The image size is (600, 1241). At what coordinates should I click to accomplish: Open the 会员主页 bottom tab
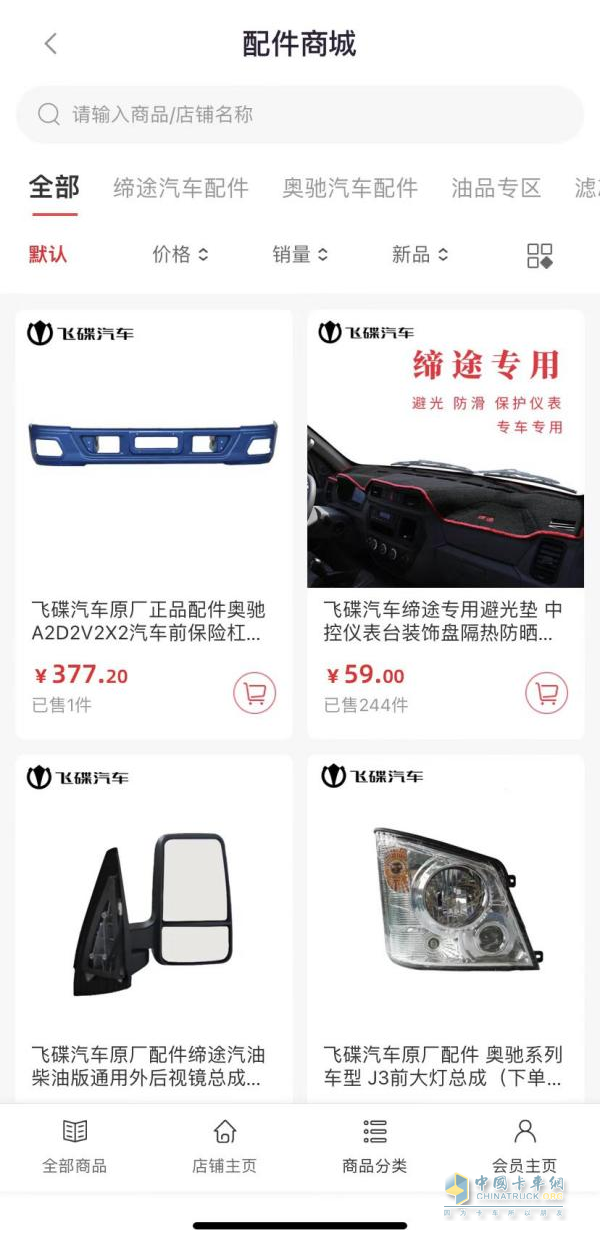[524, 1145]
